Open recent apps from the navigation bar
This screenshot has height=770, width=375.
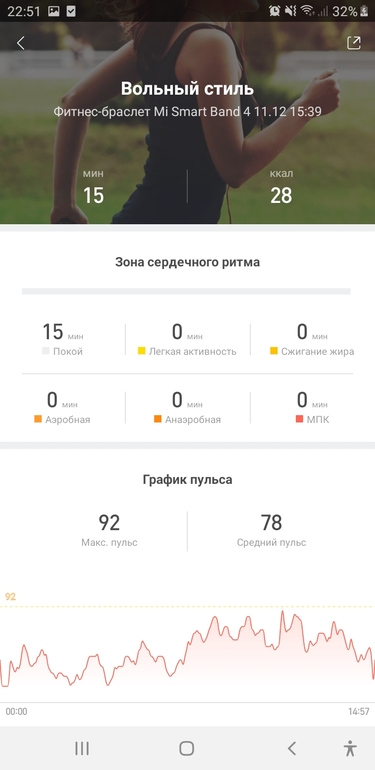[x=82, y=748]
